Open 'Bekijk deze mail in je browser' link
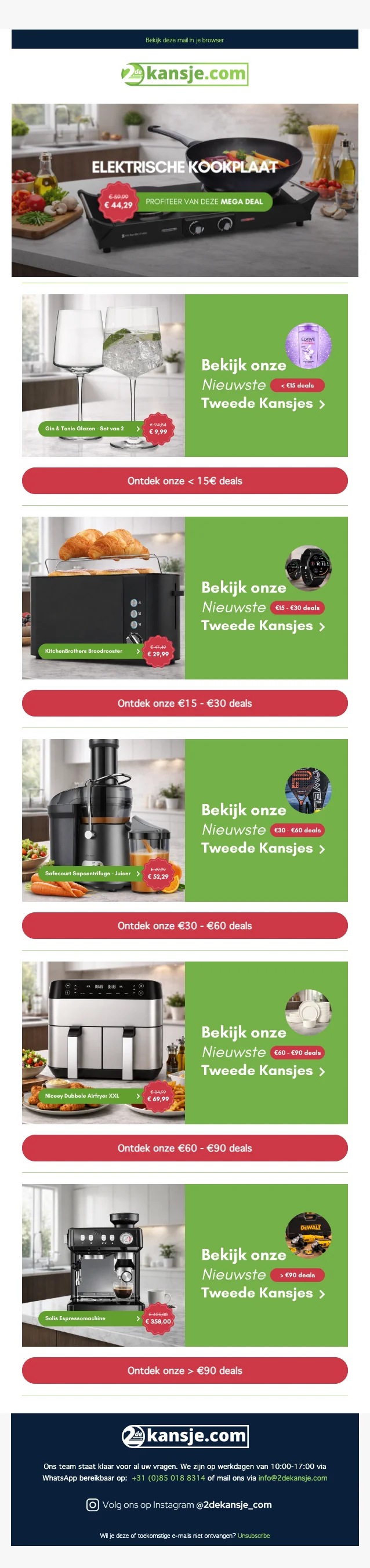Screen dimensions: 370x1568 (184, 40)
